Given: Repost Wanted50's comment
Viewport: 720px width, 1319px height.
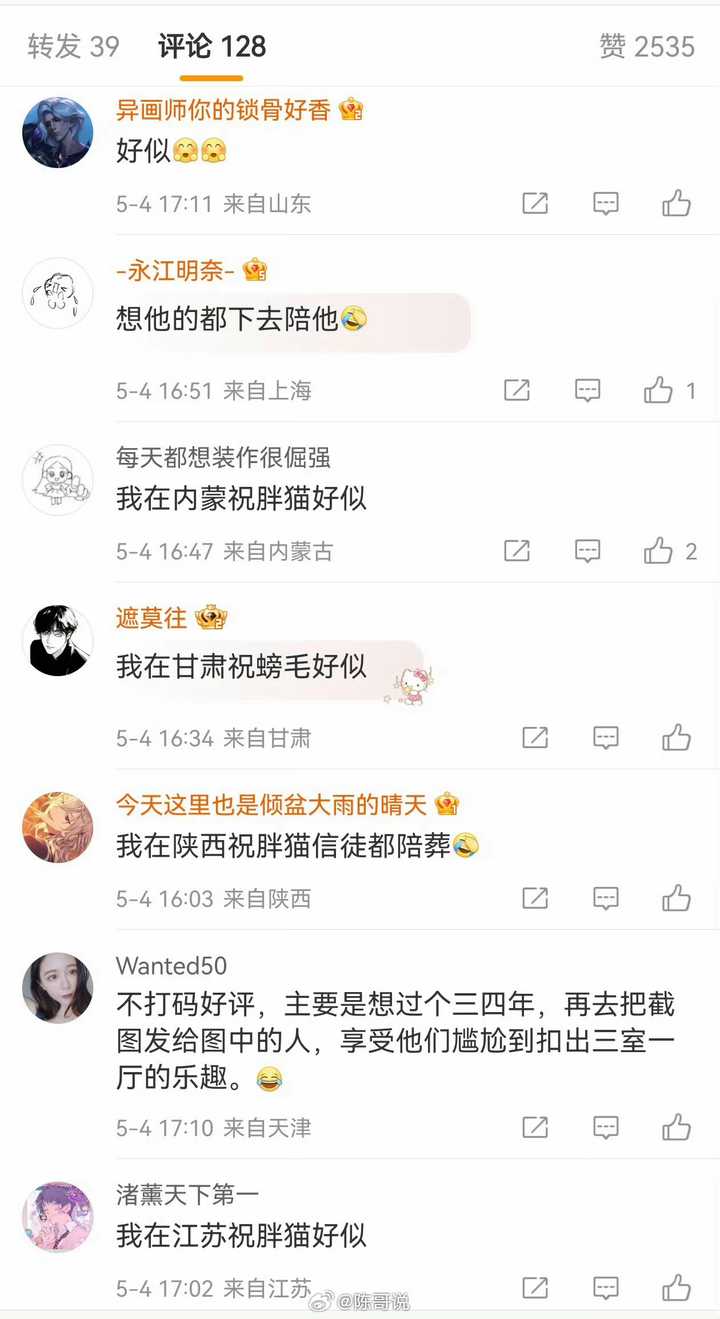Looking at the screenshot, I should [x=535, y=1128].
